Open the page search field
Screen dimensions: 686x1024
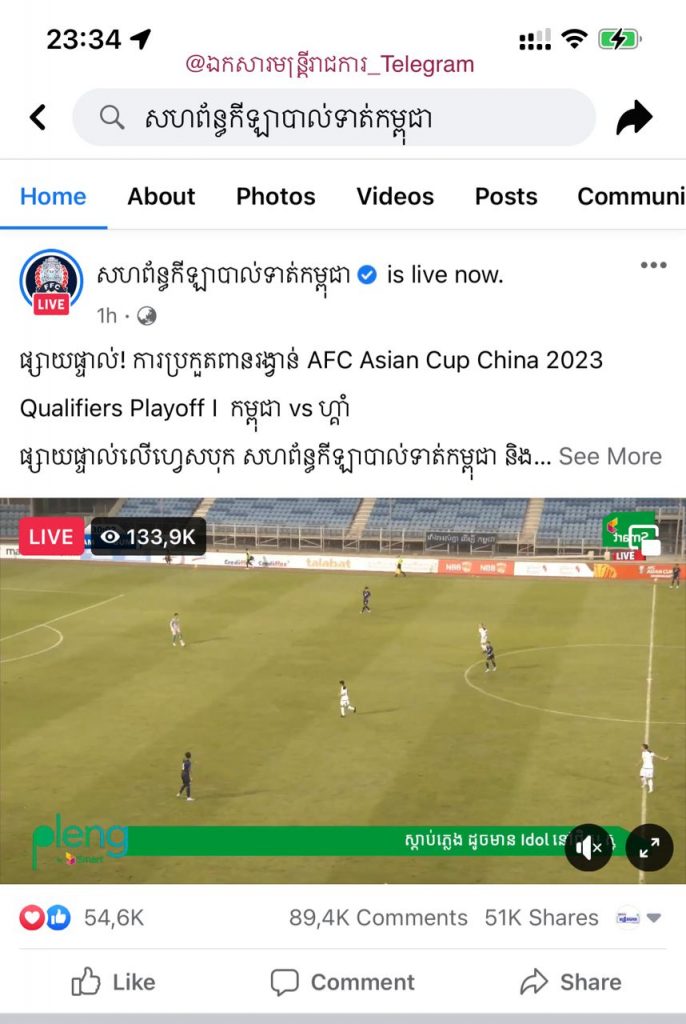click(x=333, y=118)
